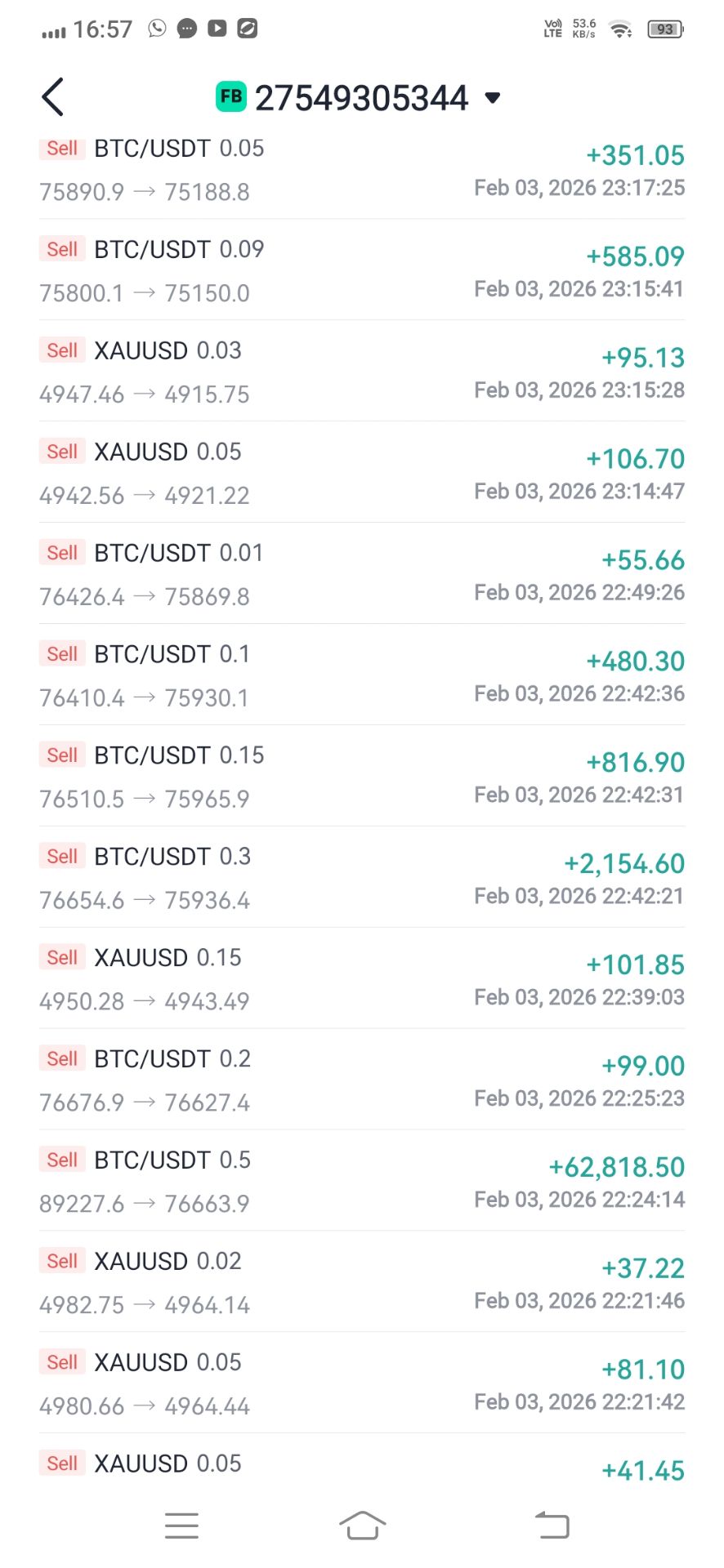The image size is (724, 1568).
Task: Select the BTC/USDT 0.1 trade with +480.30
Action: 361,675
